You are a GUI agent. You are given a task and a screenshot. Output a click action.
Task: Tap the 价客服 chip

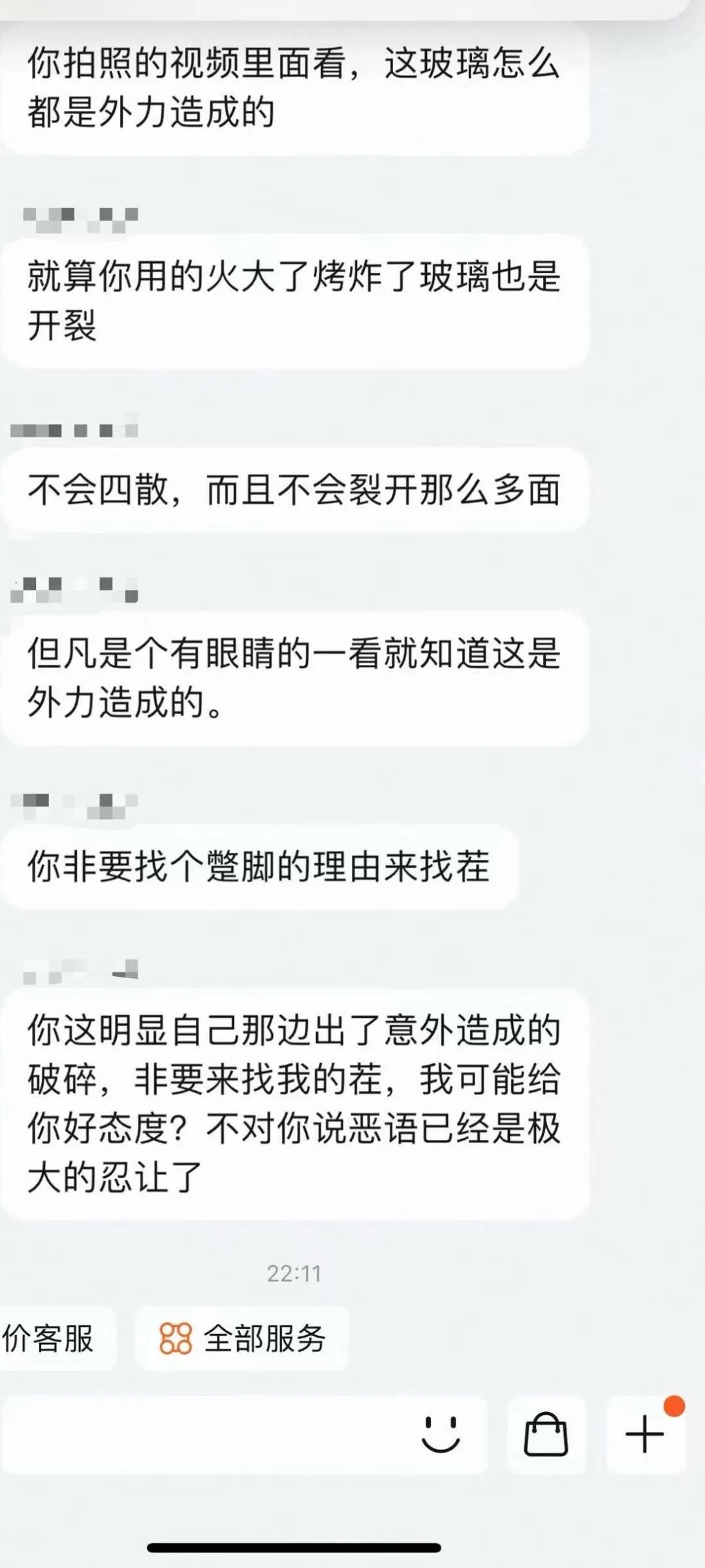pos(52,1338)
